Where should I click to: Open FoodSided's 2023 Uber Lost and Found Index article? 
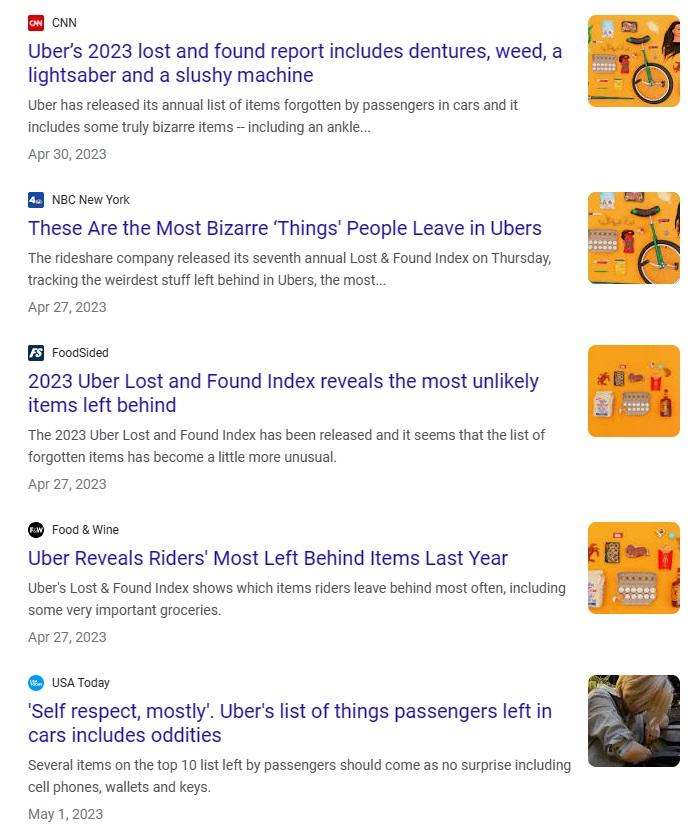[x=283, y=393]
